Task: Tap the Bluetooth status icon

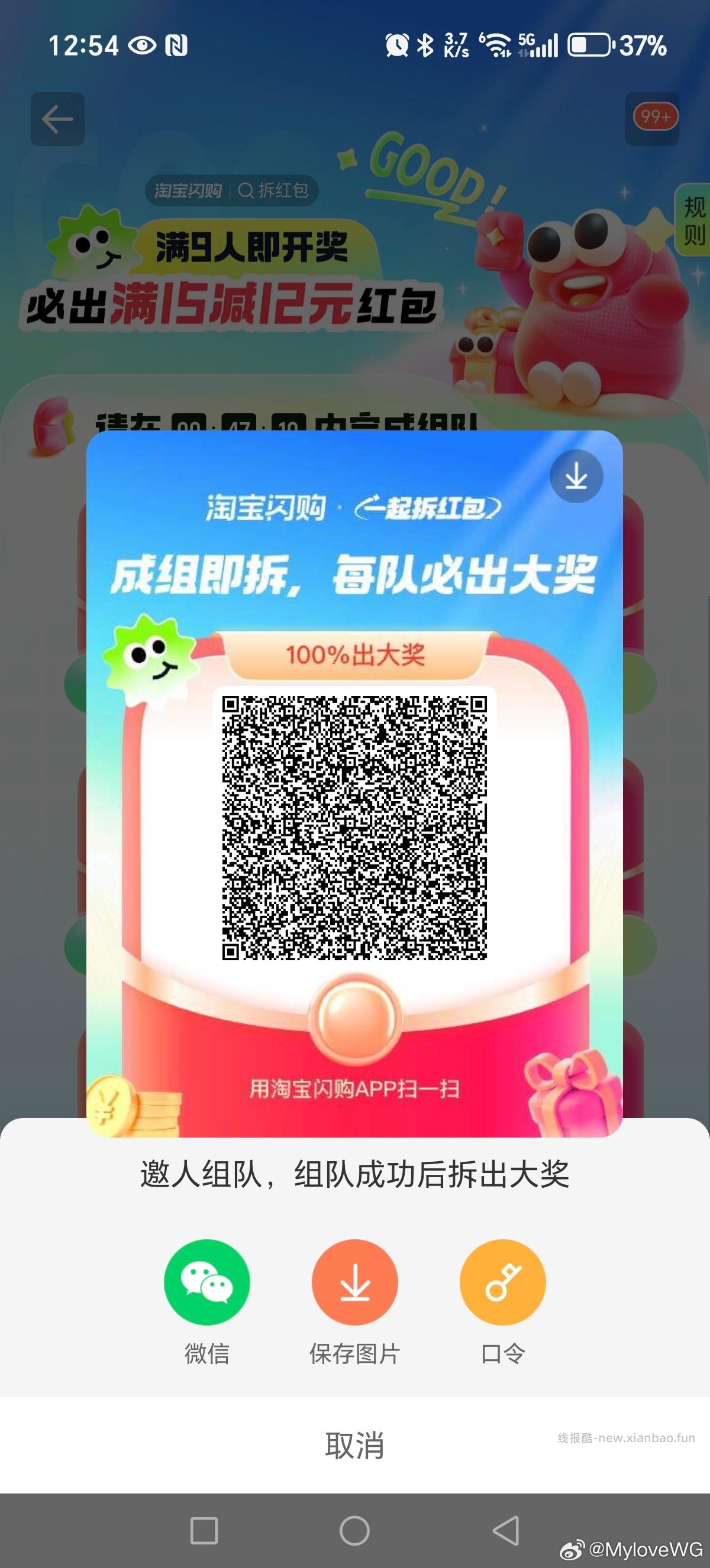Action: pyautogui.click(x=423, y=44)
